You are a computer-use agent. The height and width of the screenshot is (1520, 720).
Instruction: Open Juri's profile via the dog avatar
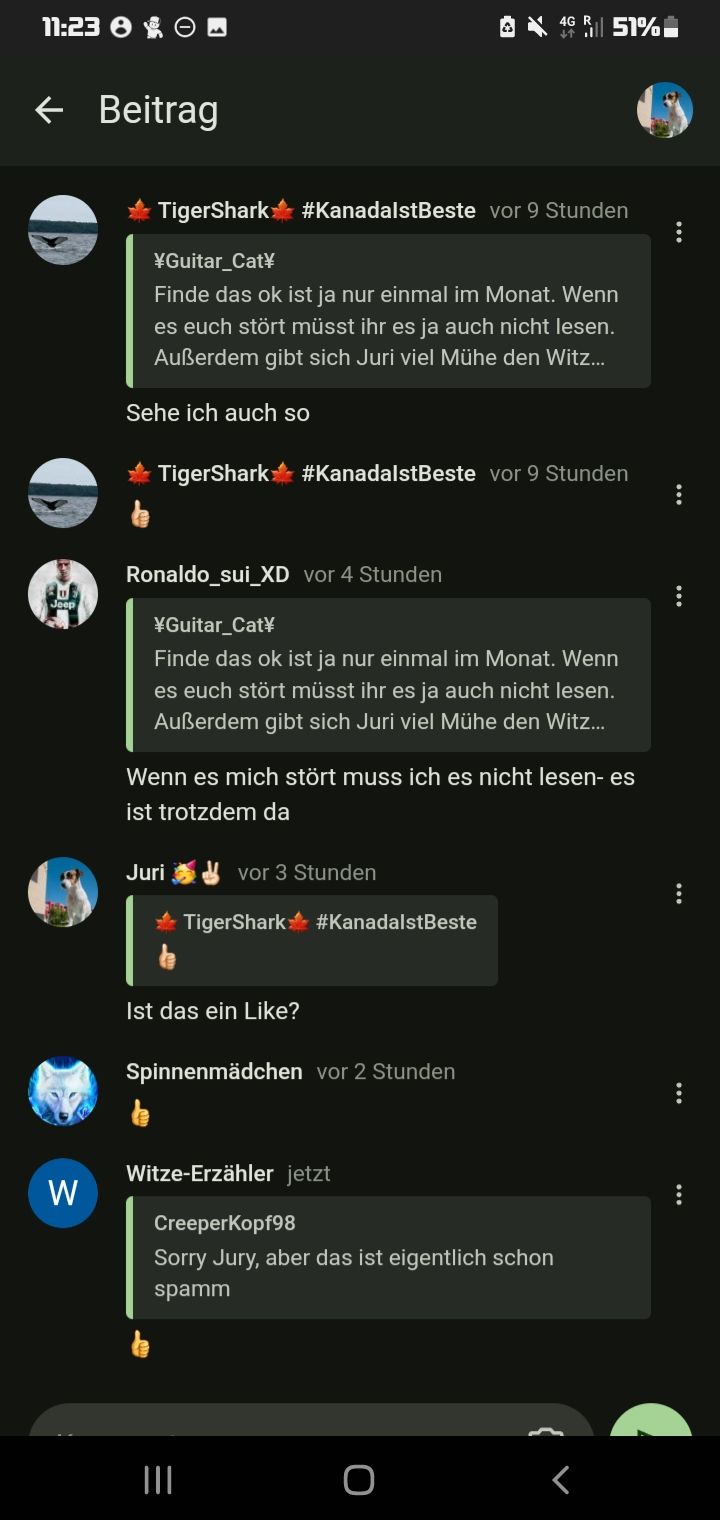point(63,892)
